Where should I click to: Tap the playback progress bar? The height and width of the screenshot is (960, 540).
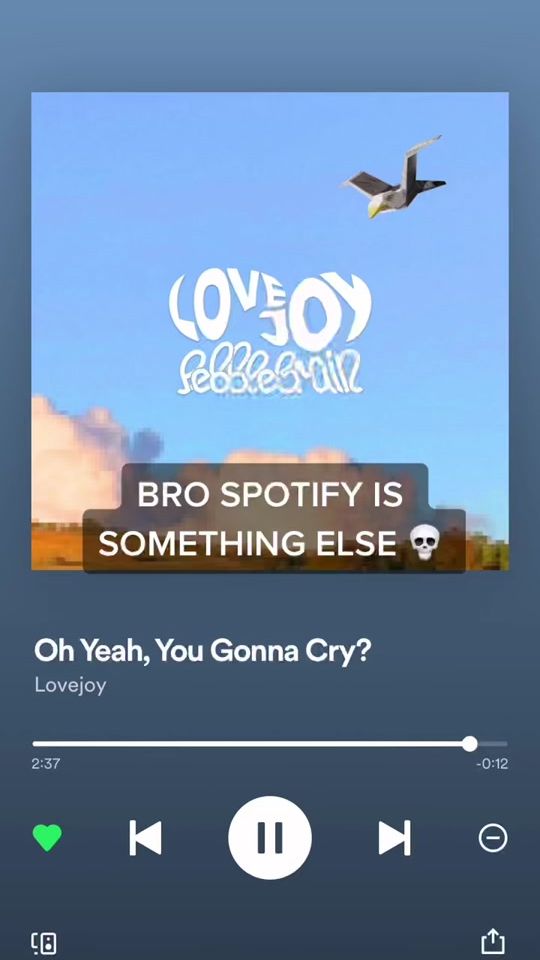[x=270, y=744]
